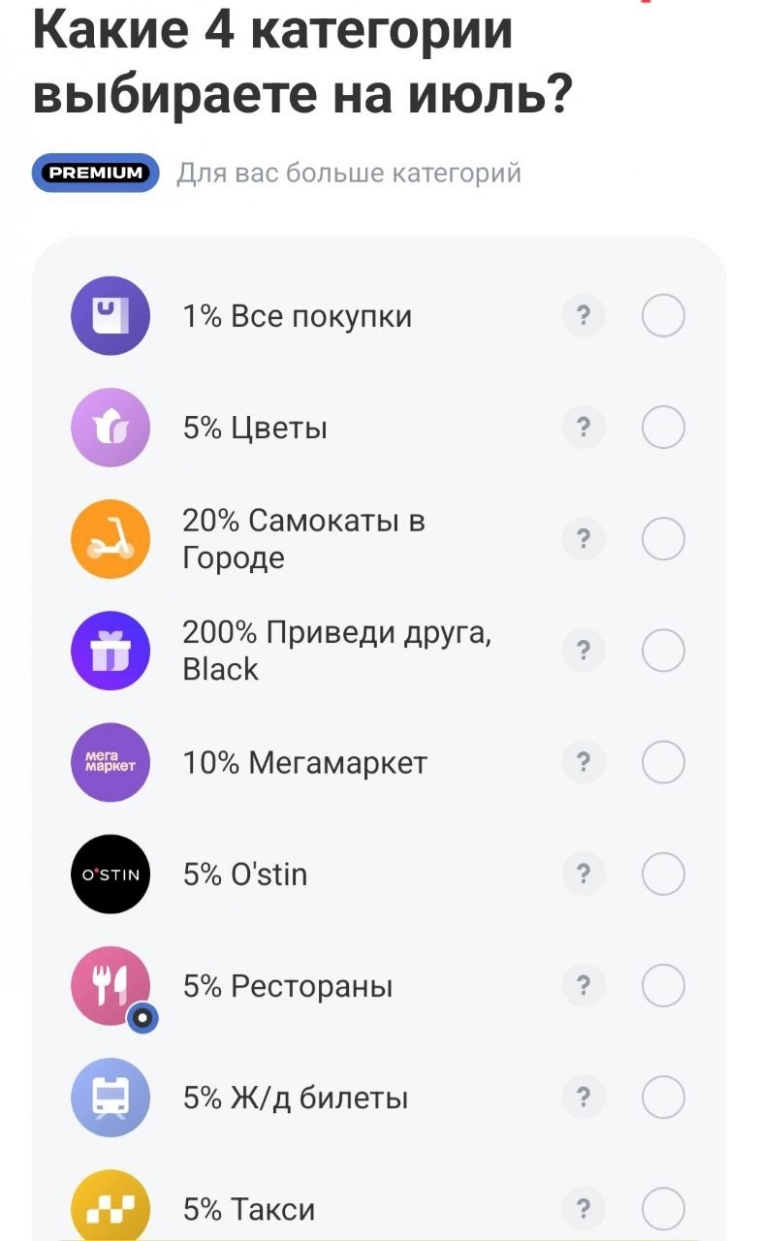The image size is (758, 1241).
Task: Click the Приведи друга gift icon
Action: click(110, 651)
